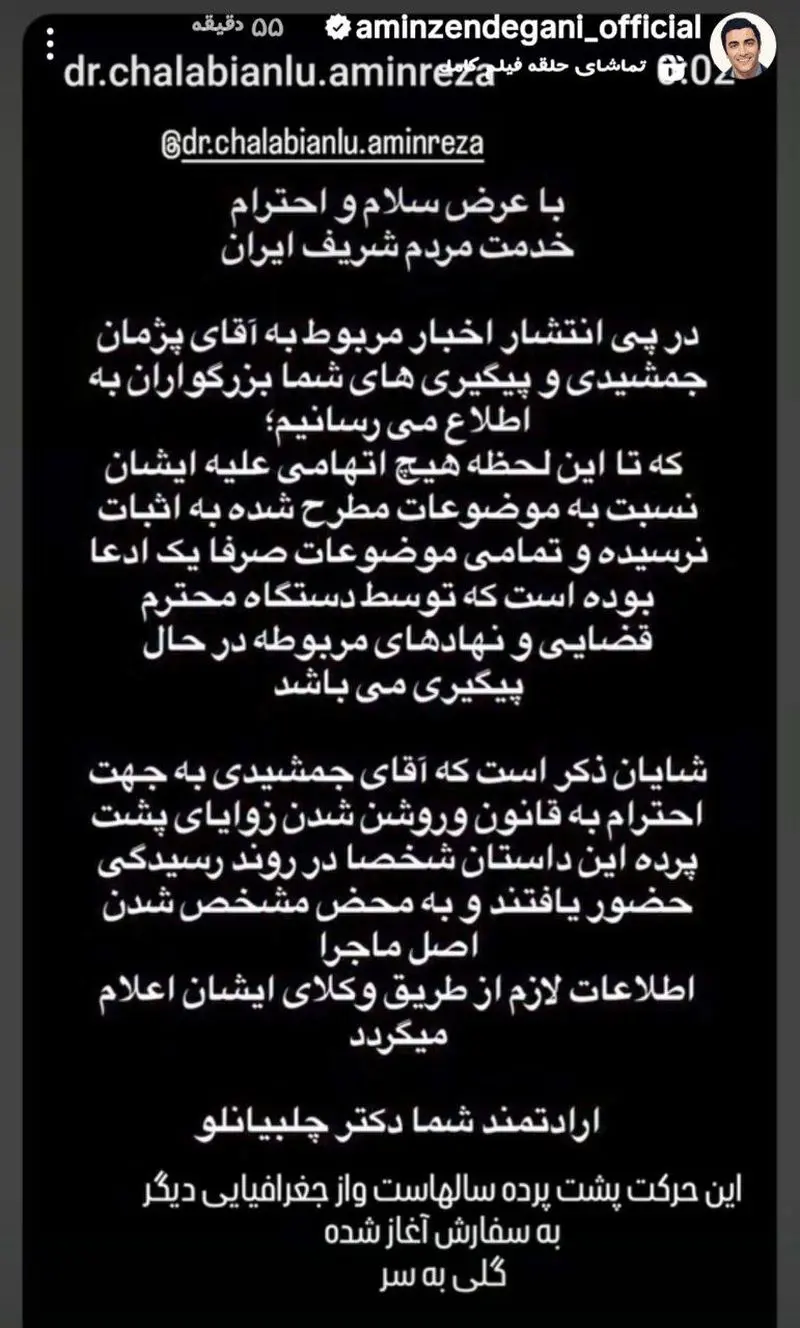This screenshot has height=1328, width=800.
Task: Open the @dr.chalabianlu.aminreza mention
Action: pyautogui.click(x=323, y=143)
